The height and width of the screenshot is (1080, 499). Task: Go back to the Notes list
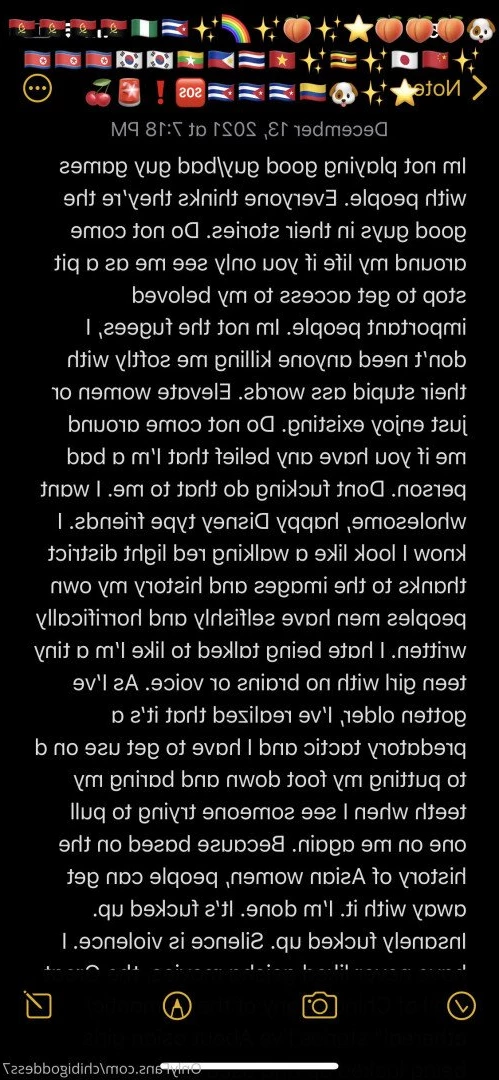point(451,88)
